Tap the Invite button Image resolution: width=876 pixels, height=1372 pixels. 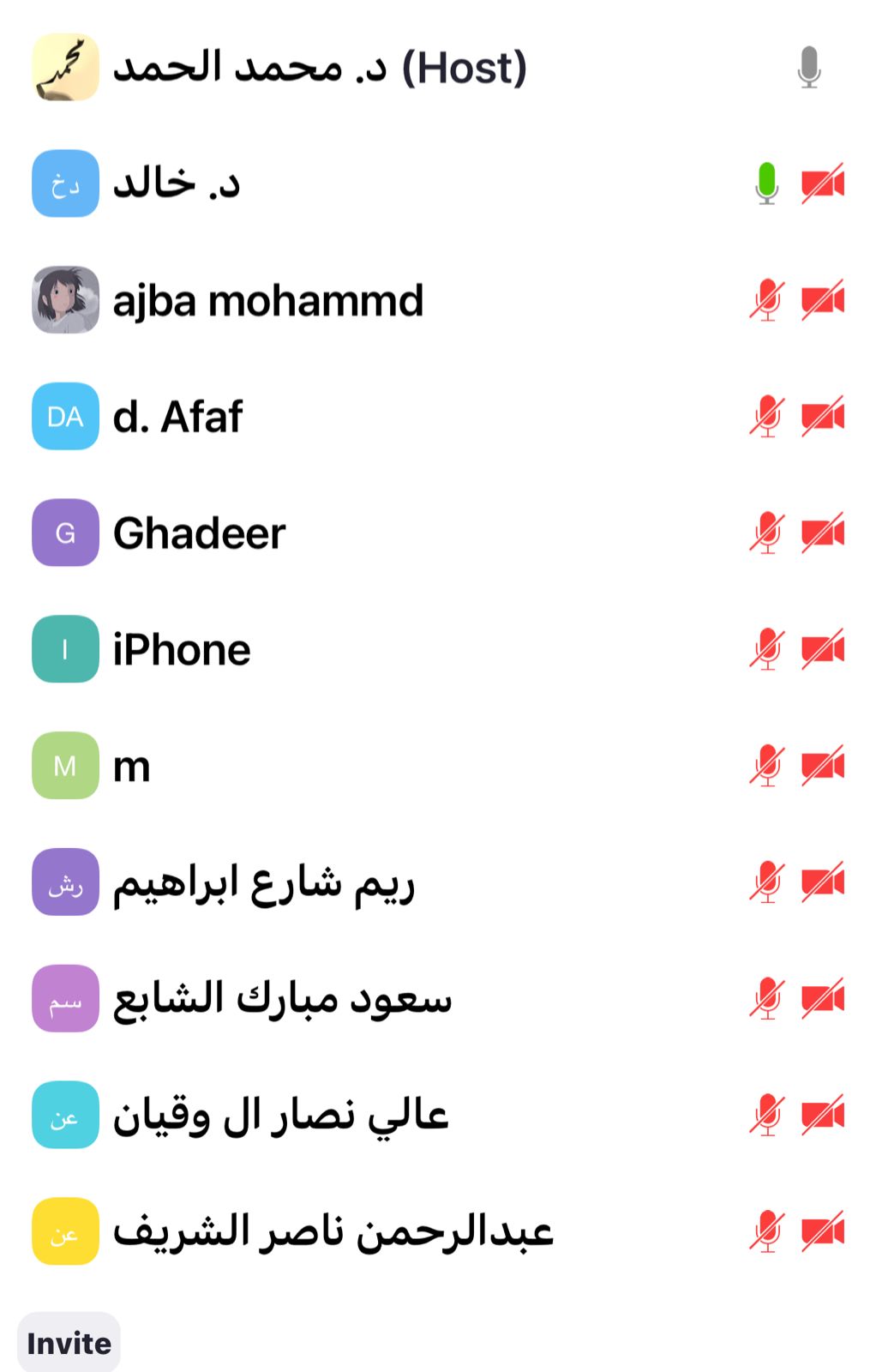point(69,1343)
